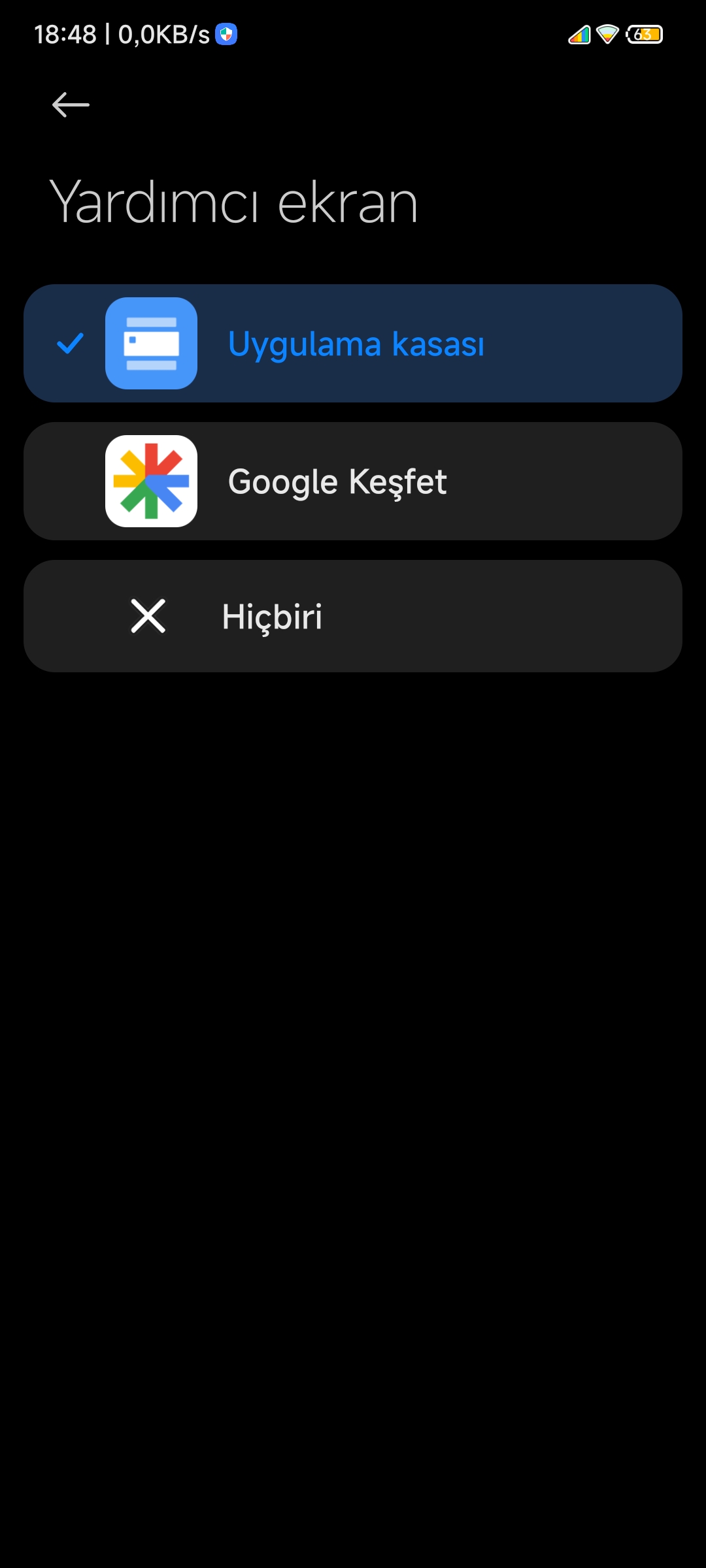This screenshot has width=706, height=1568.
Task: Select Uygulama kasası option
Action: pyautogui.click(x=353, y=343)
